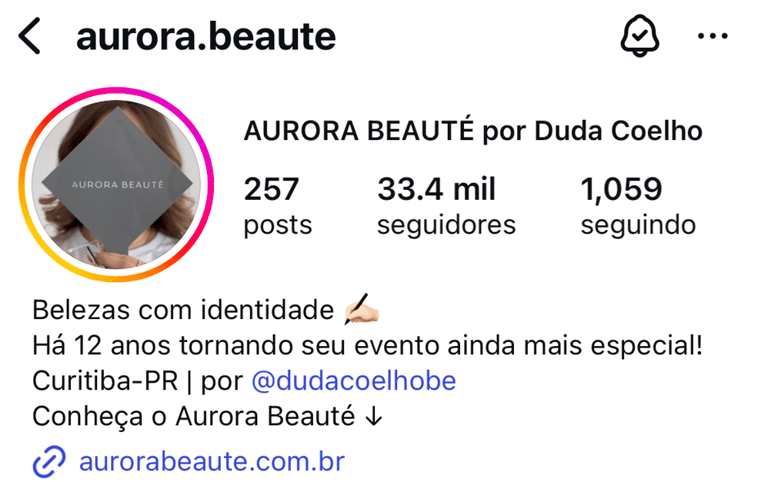Open the 33.4 mil seguidores list

[446, 206]
